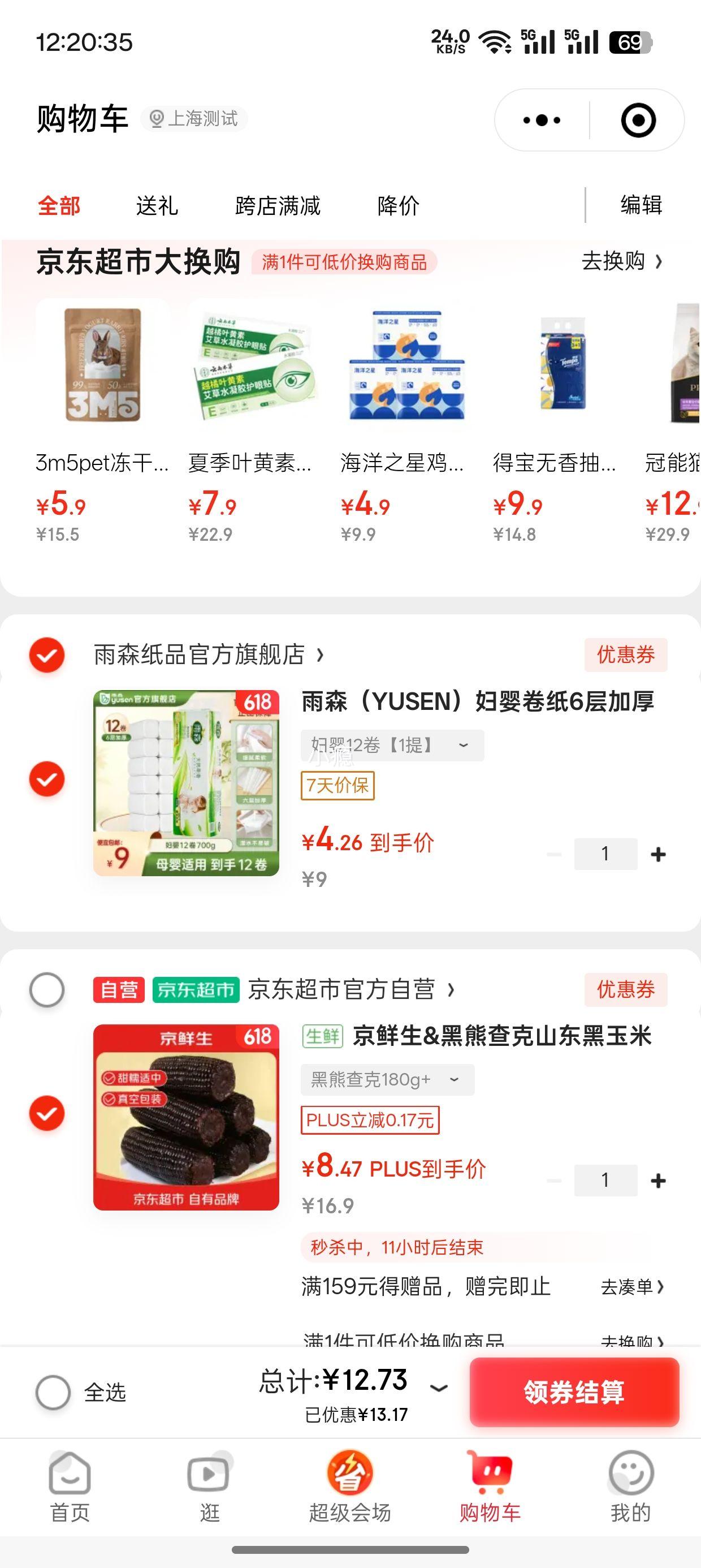Switch to the 跨店满减 tab

278,206
